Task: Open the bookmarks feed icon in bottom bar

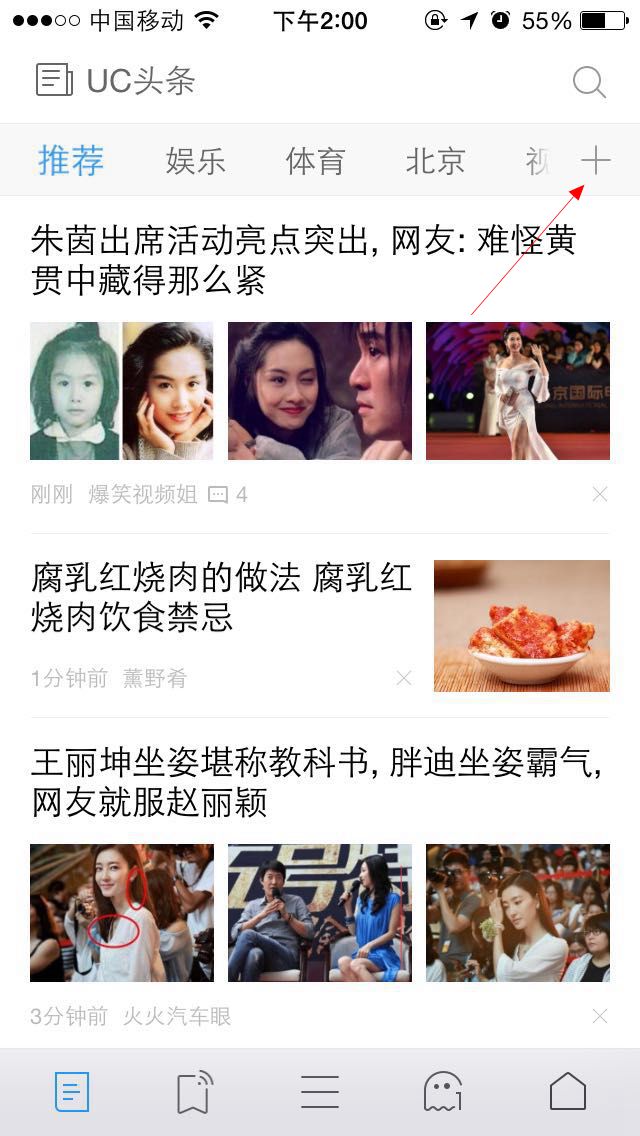Action: [x=194, y=1091]
